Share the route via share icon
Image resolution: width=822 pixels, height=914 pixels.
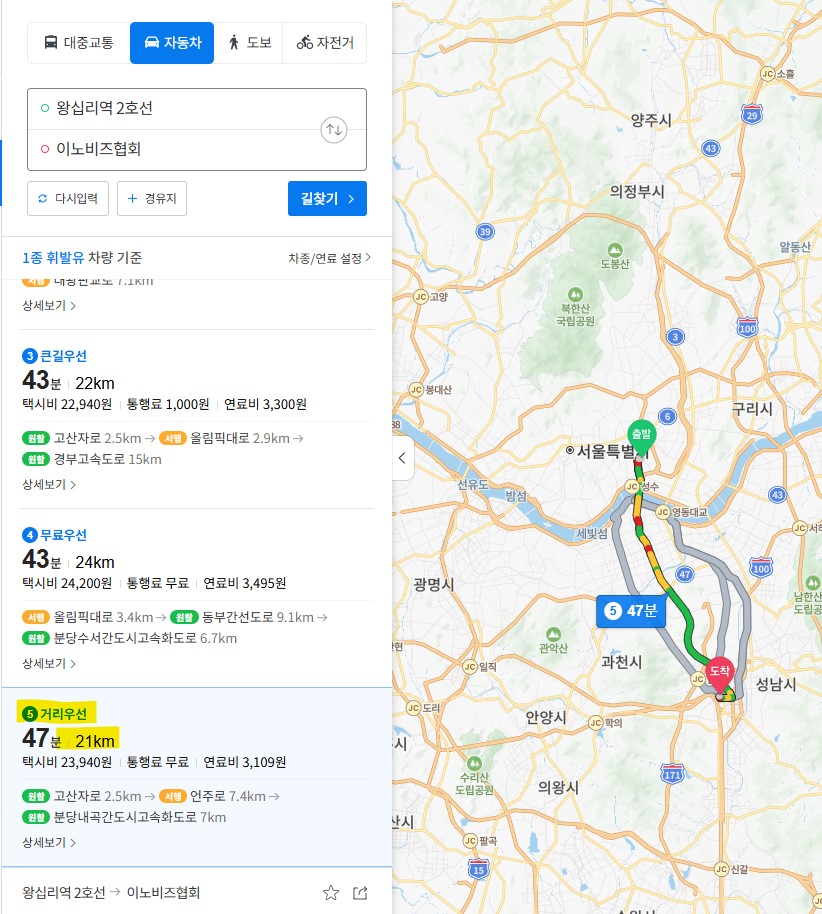pyautogui.click(x=361, y=892)
